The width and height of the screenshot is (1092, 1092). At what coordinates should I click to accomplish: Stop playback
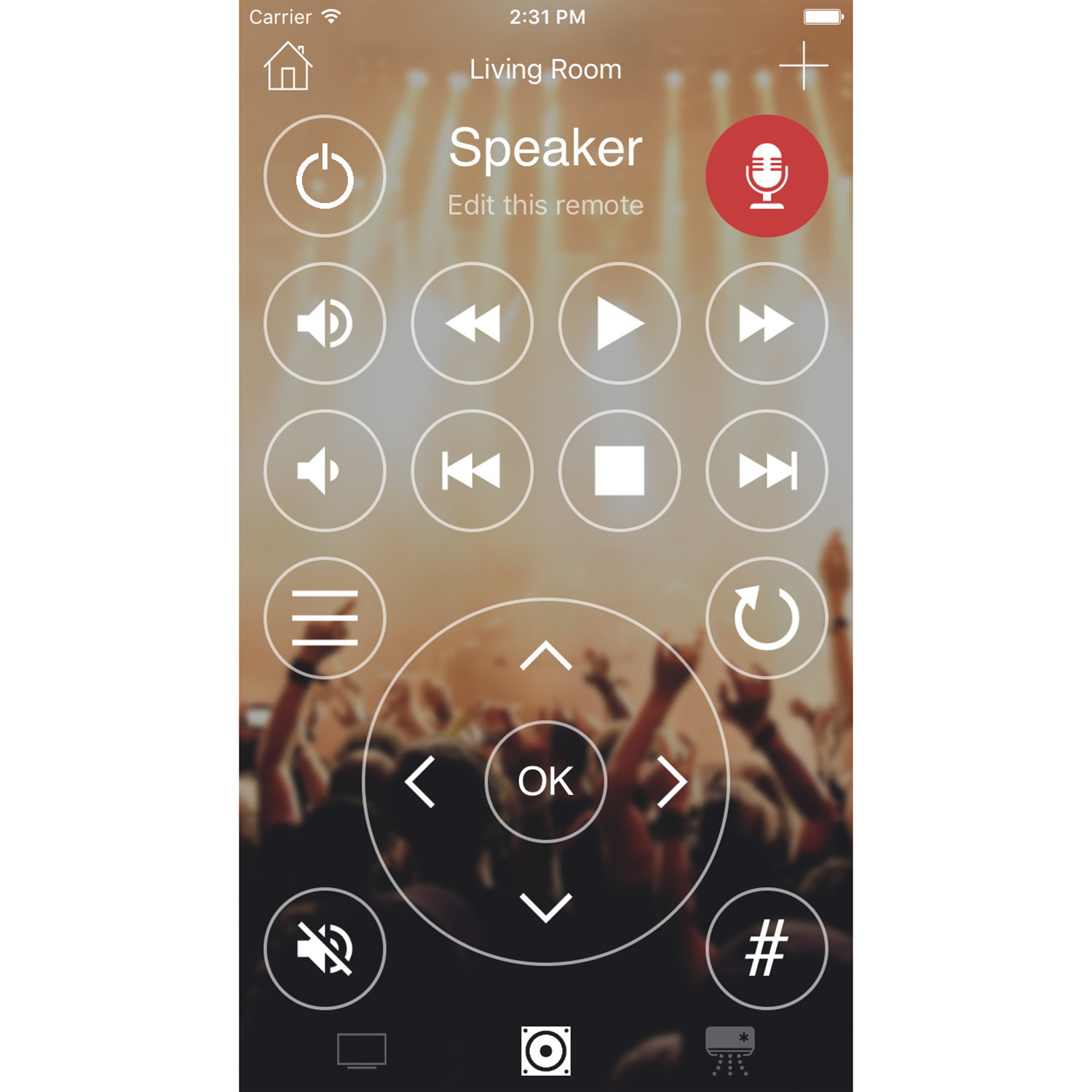(619, 470)
